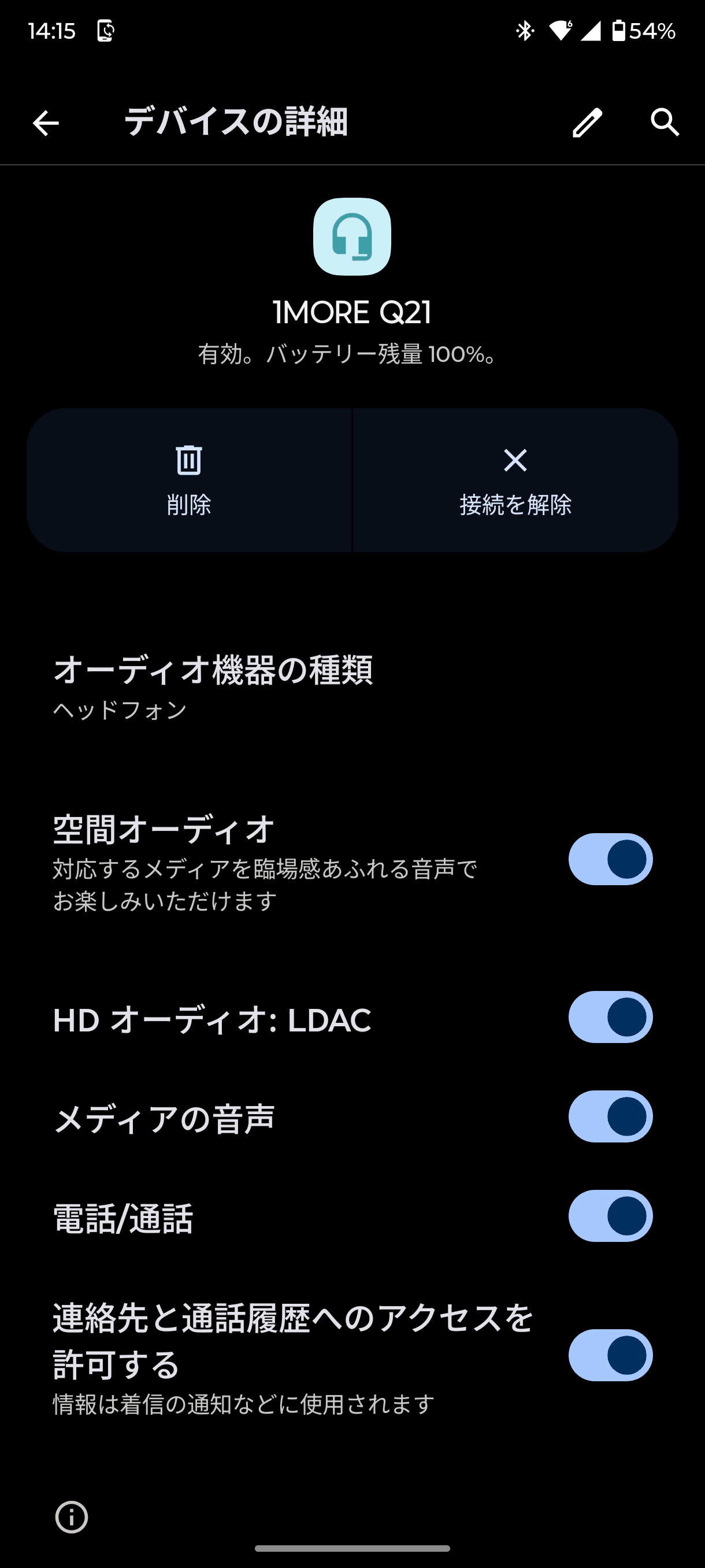705x1568 pixels.
Task: Edit the device name with pencil icon
Action: click(587, 123)
